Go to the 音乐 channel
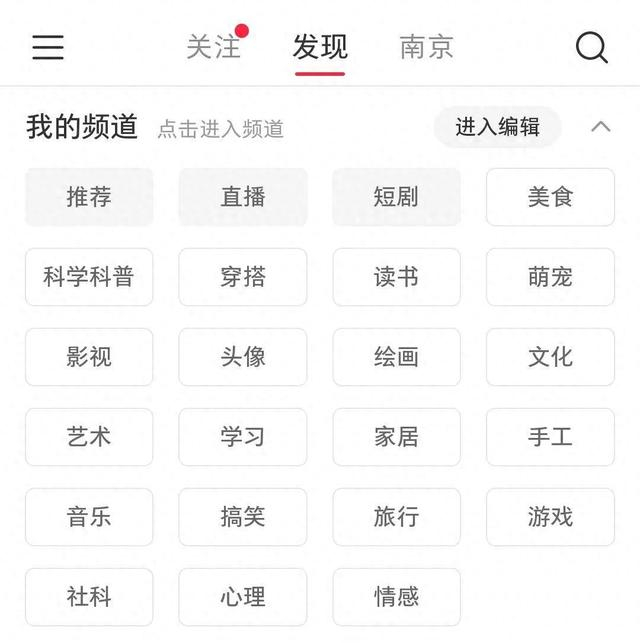 [x=89, y=517]
